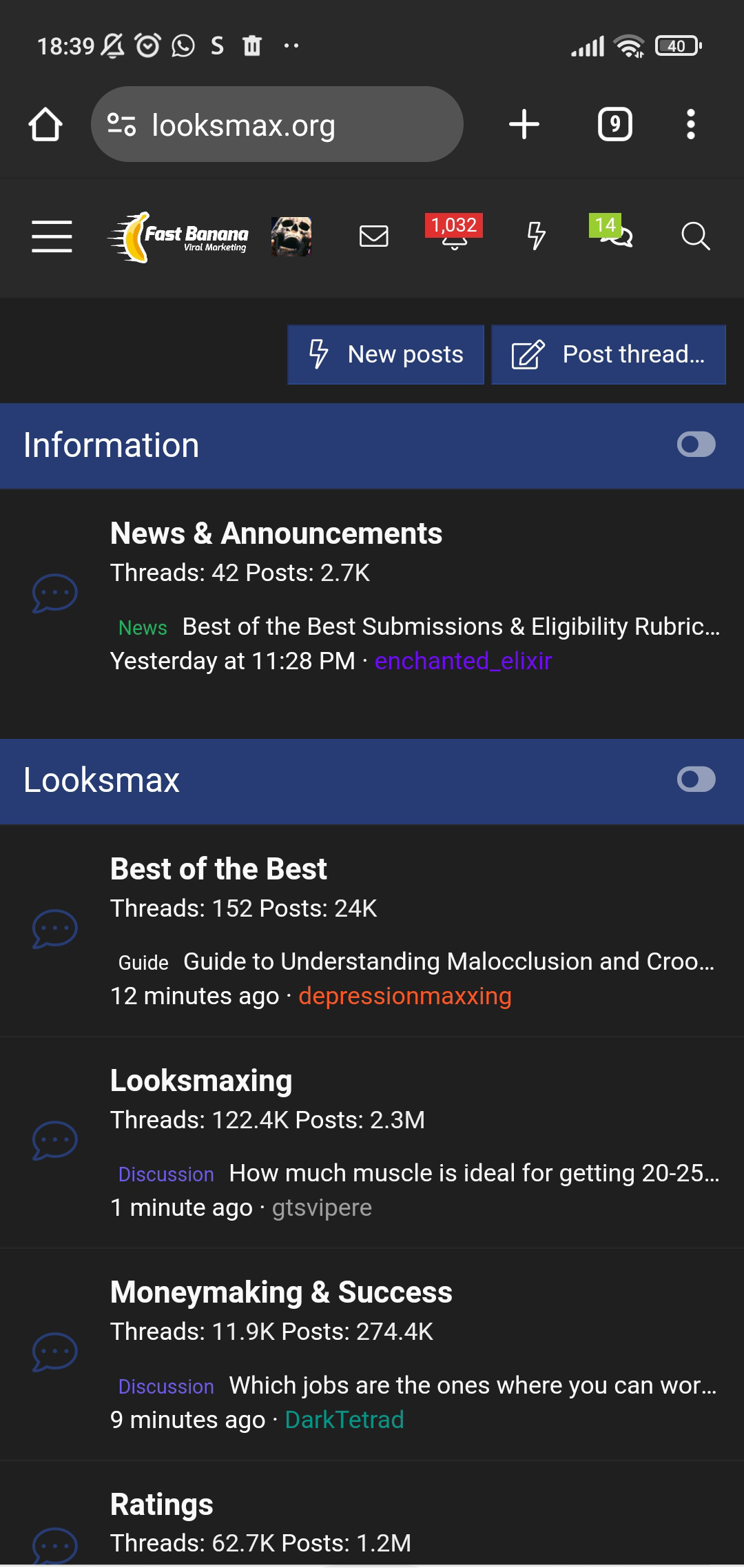The width and height of the screenshot is (744, 1568).
Task: Click the Post thread button
Action: pyautogui.click(x=608, y=354)
